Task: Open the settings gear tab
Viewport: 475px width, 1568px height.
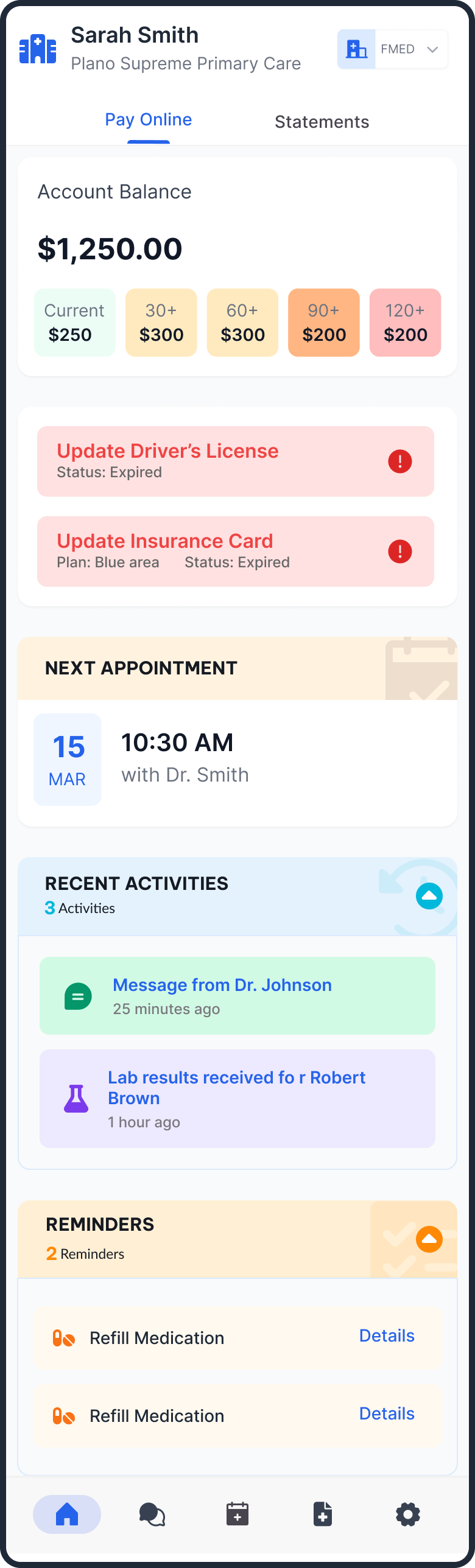Action: point(408,1514)
